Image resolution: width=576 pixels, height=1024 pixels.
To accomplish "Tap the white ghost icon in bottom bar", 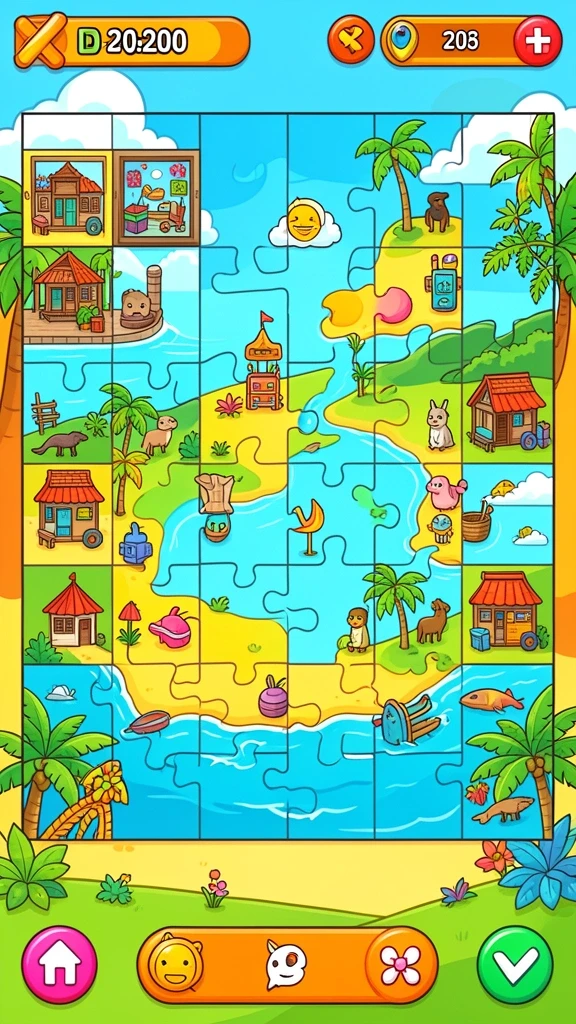I will point(286,965).
